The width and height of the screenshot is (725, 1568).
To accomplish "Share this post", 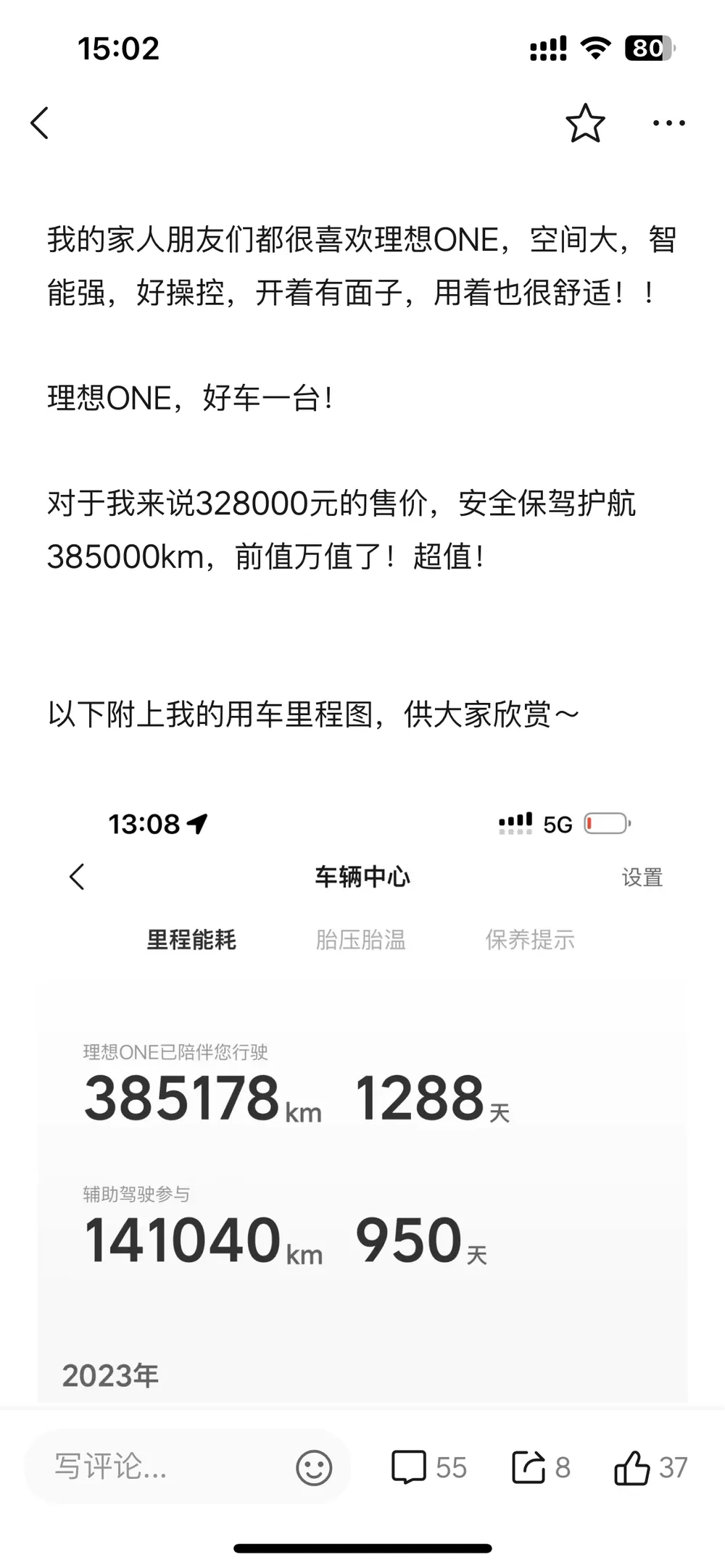I will tap(540, 1467).
